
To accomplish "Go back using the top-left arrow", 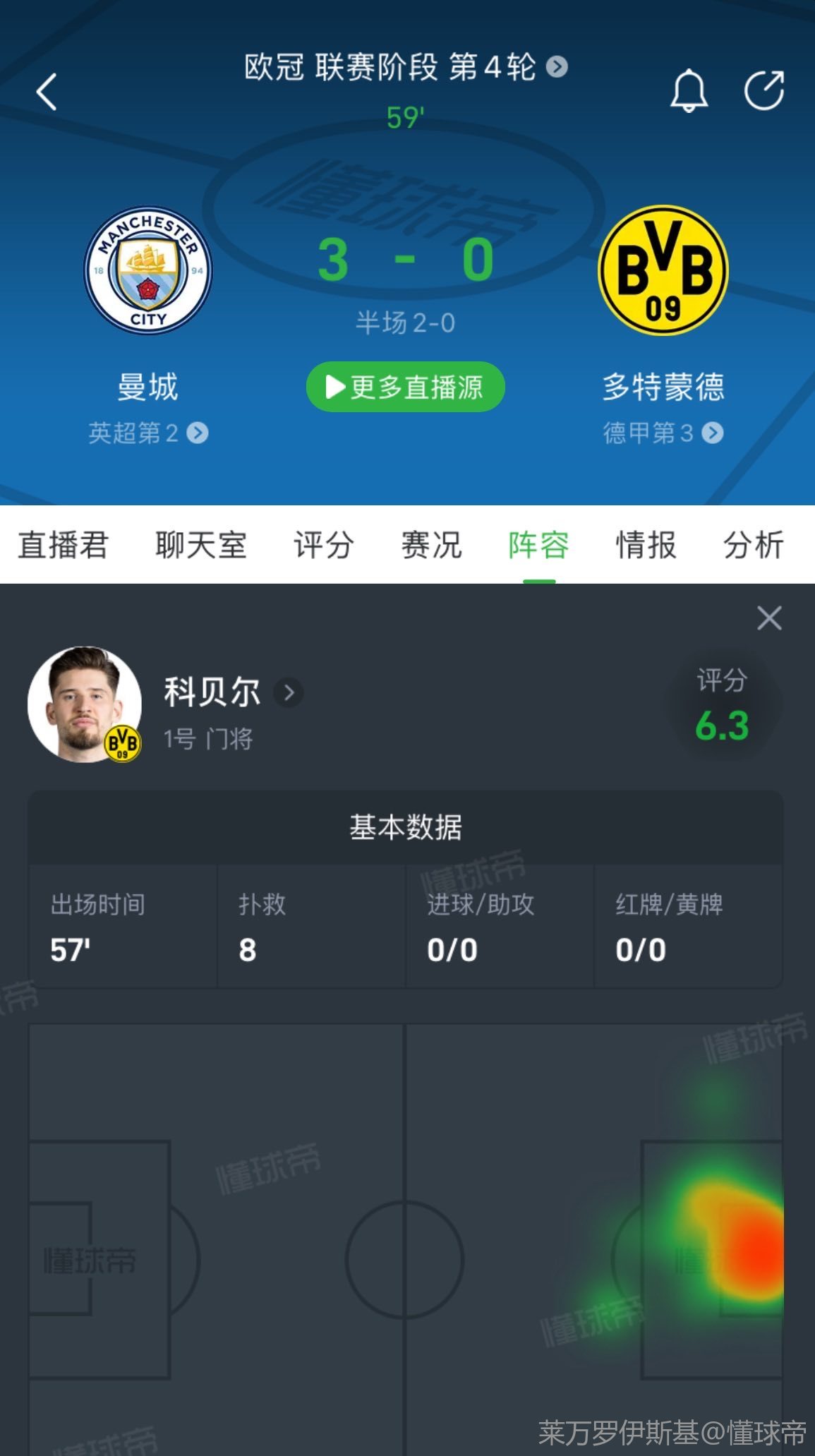I will pyautogui.click(x=47, y=92).
